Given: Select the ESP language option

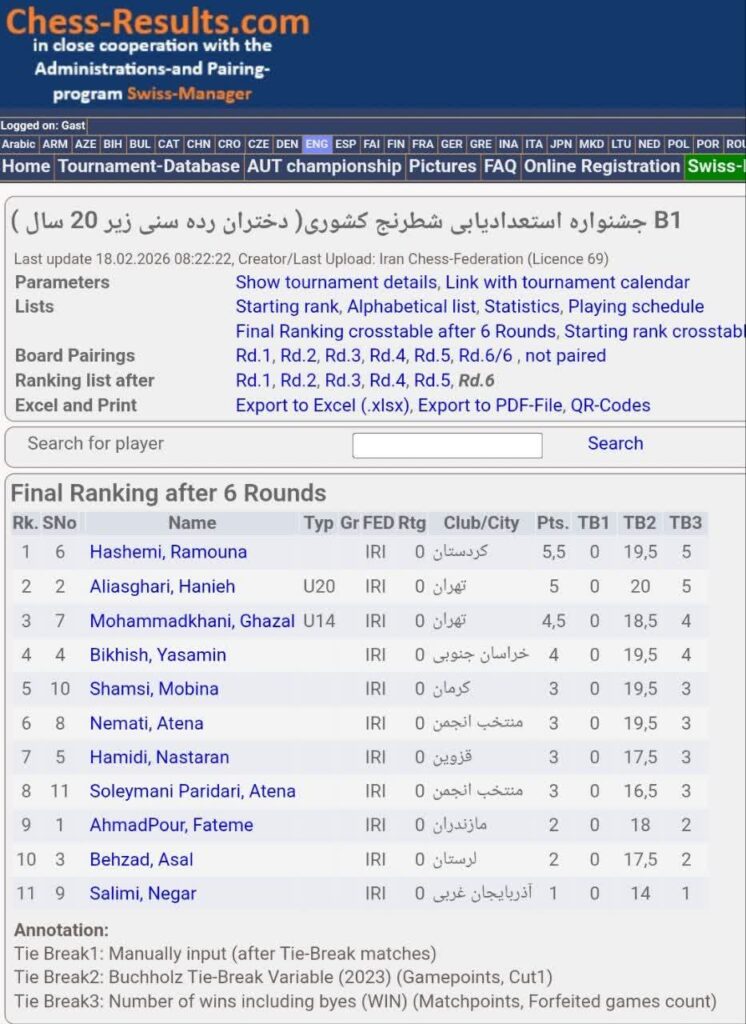Looking at the screenshot, I should click(x=346, y=144).
